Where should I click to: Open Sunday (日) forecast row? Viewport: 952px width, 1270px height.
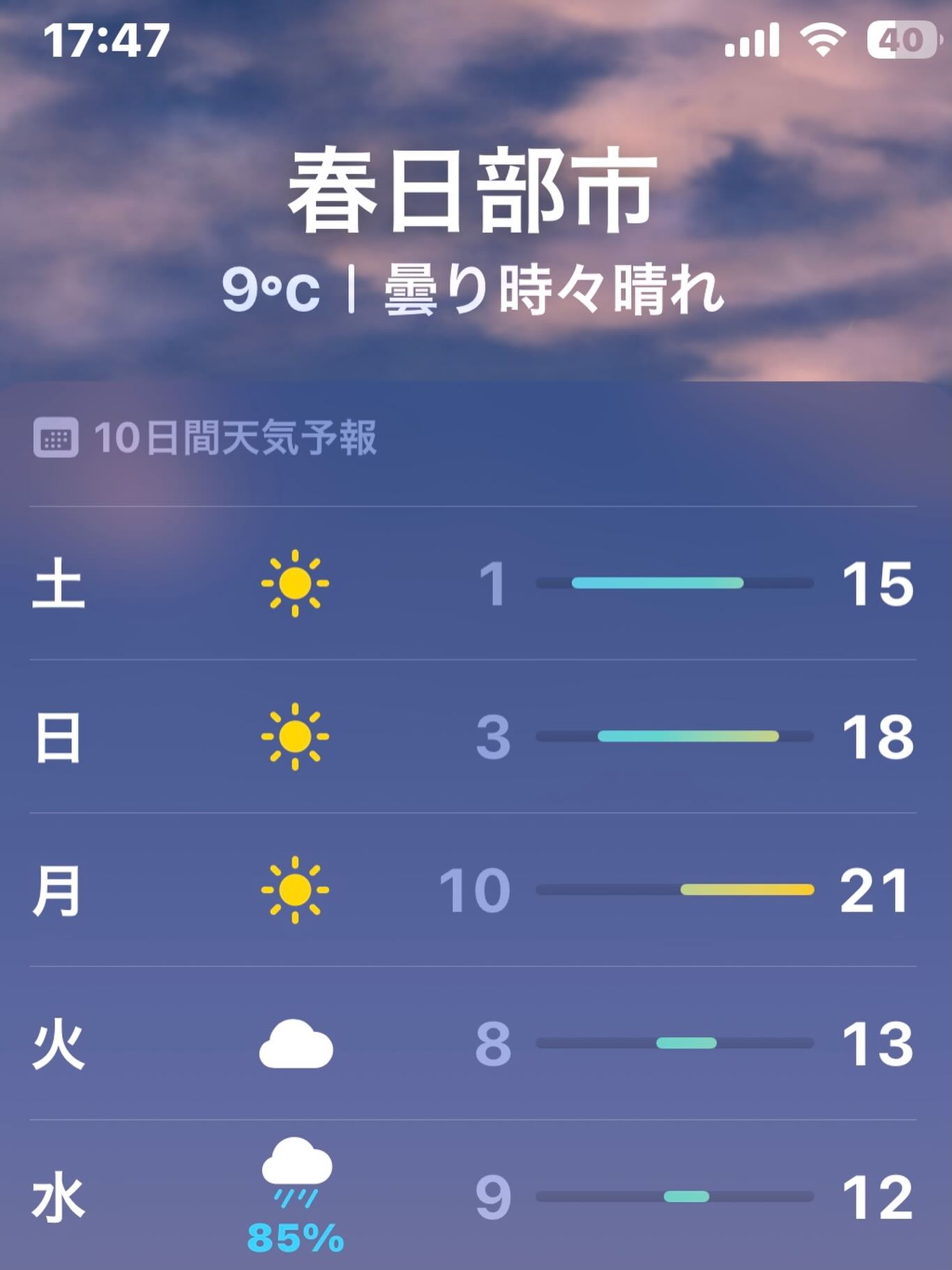[x=474, y=737]
